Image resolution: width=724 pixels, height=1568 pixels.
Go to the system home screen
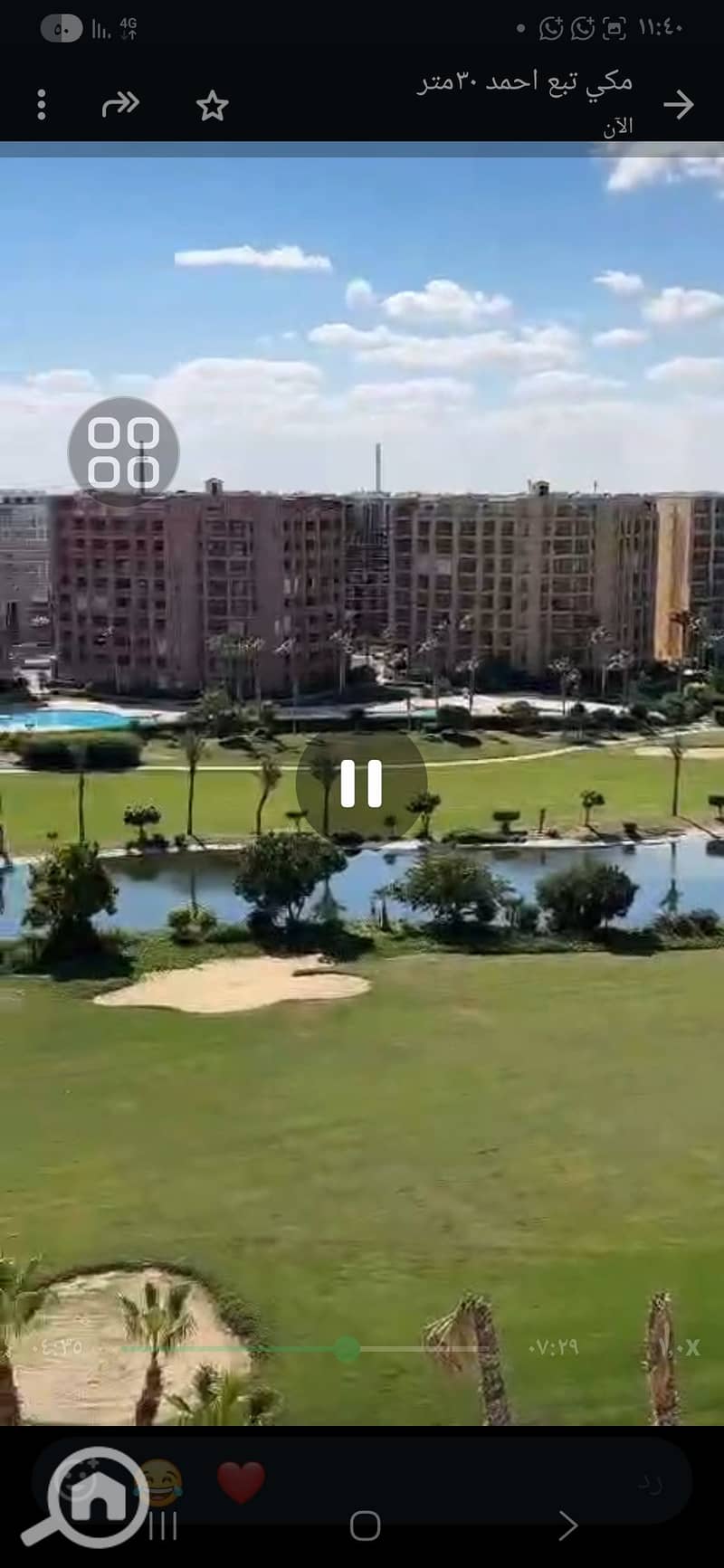365,1525
